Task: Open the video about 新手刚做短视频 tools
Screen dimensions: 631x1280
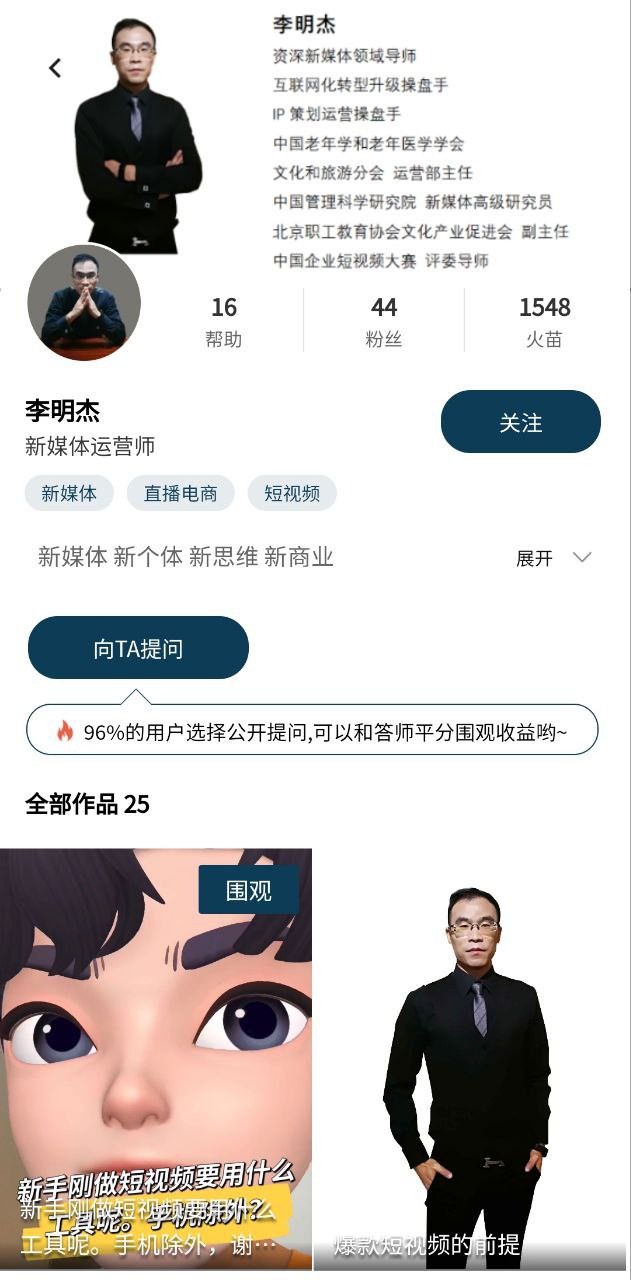Action: click(155, 1060)
